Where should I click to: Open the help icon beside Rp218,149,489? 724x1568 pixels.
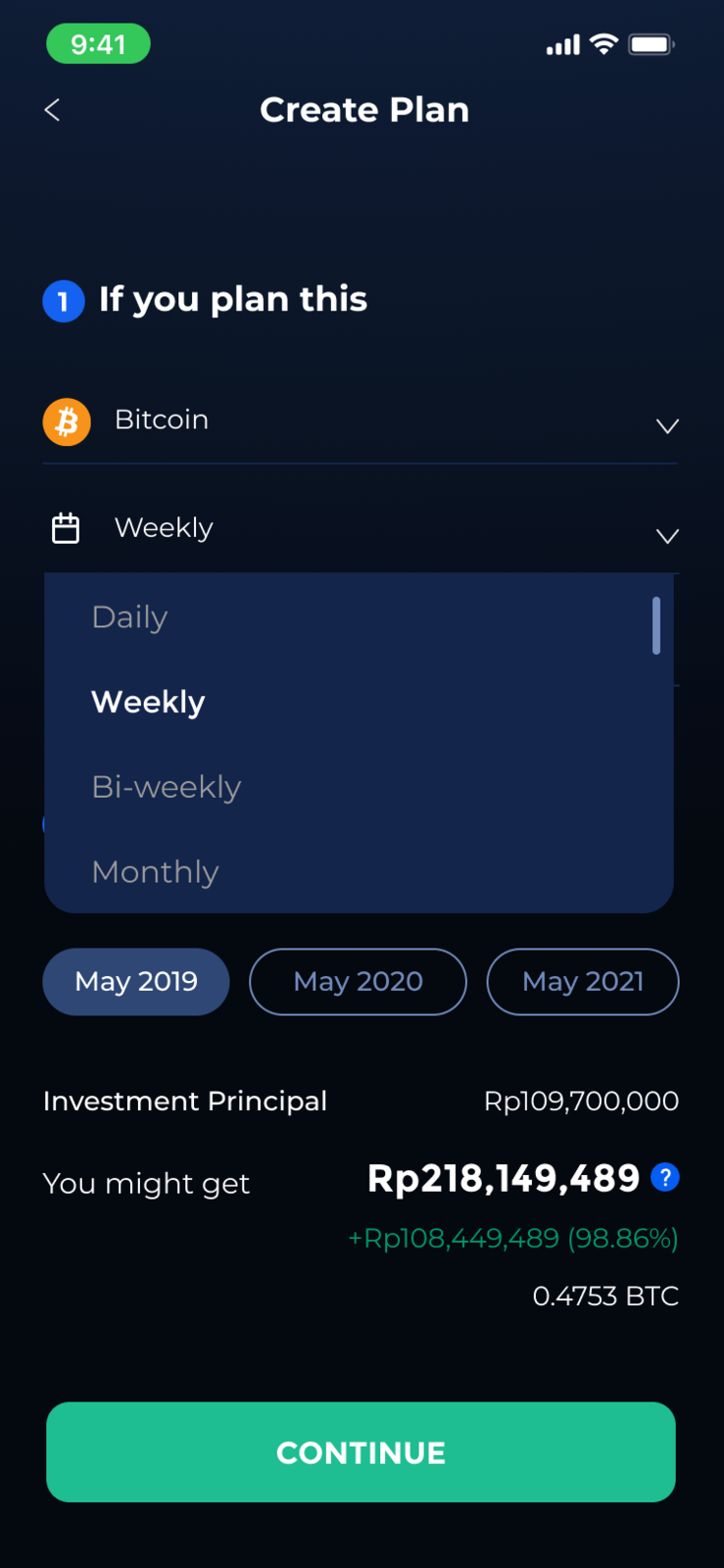tap(665, 1177)
